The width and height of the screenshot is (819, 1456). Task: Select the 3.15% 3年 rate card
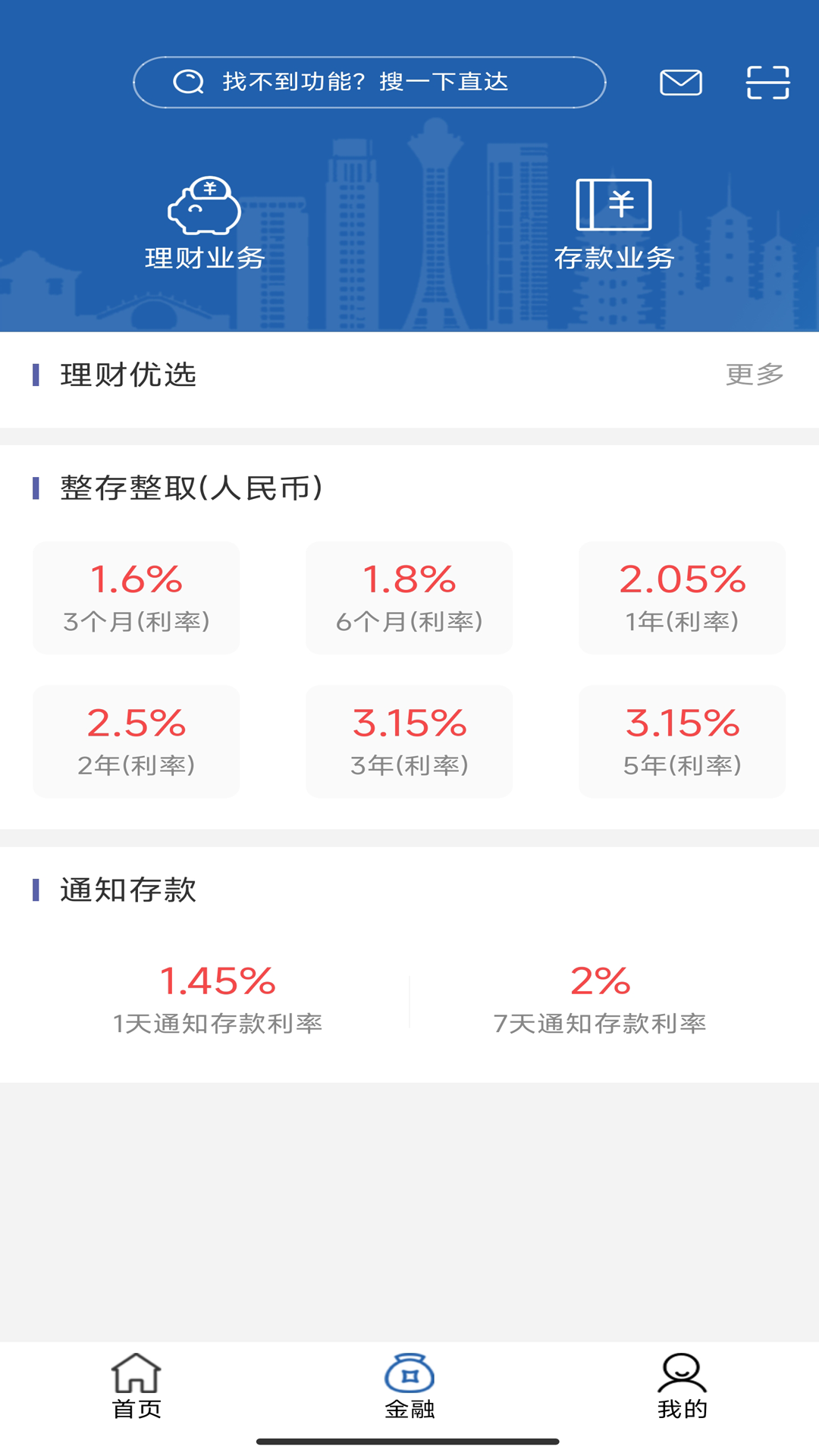pos(409,741)
